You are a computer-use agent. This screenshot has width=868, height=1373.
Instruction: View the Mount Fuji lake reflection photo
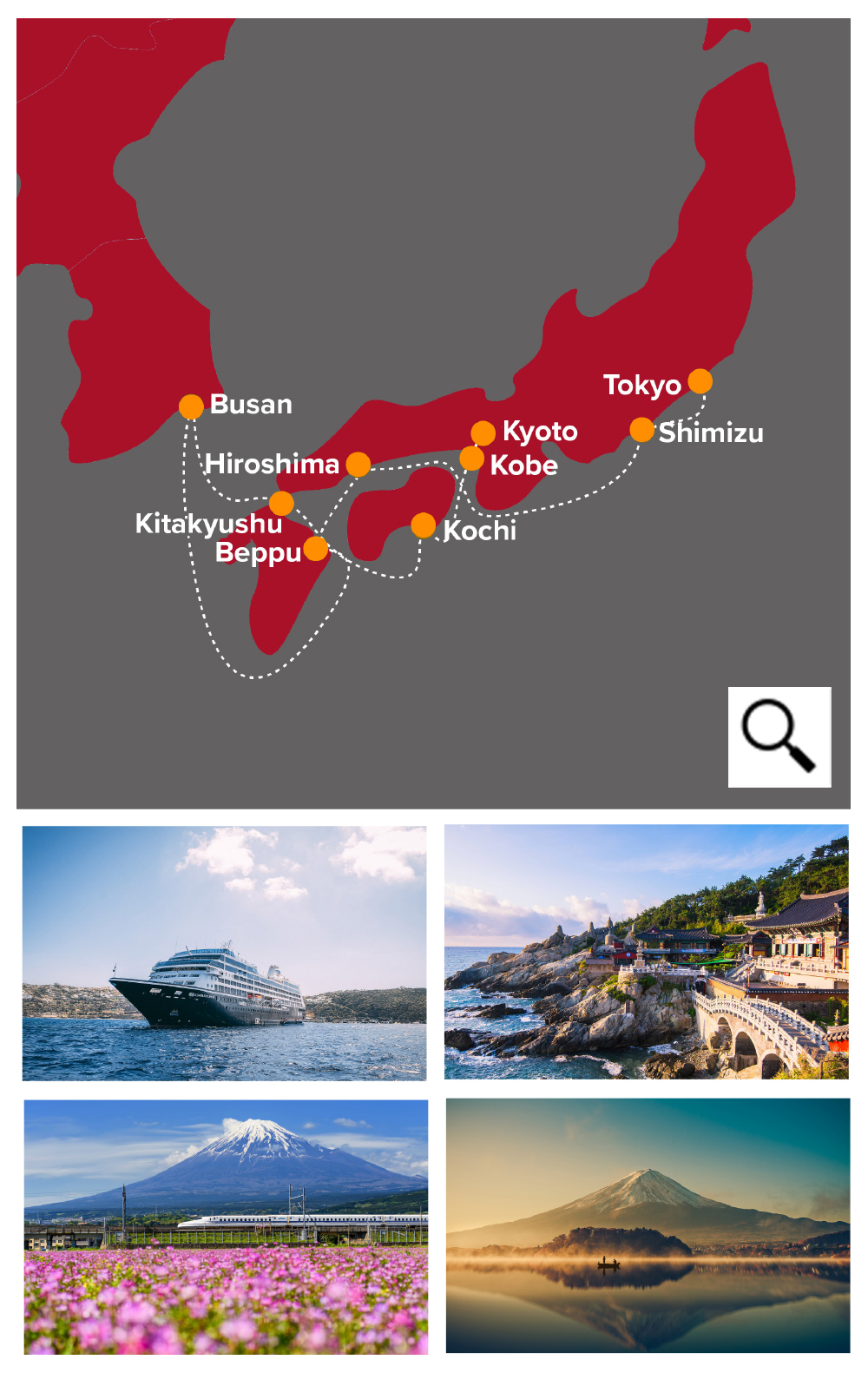648,1224
